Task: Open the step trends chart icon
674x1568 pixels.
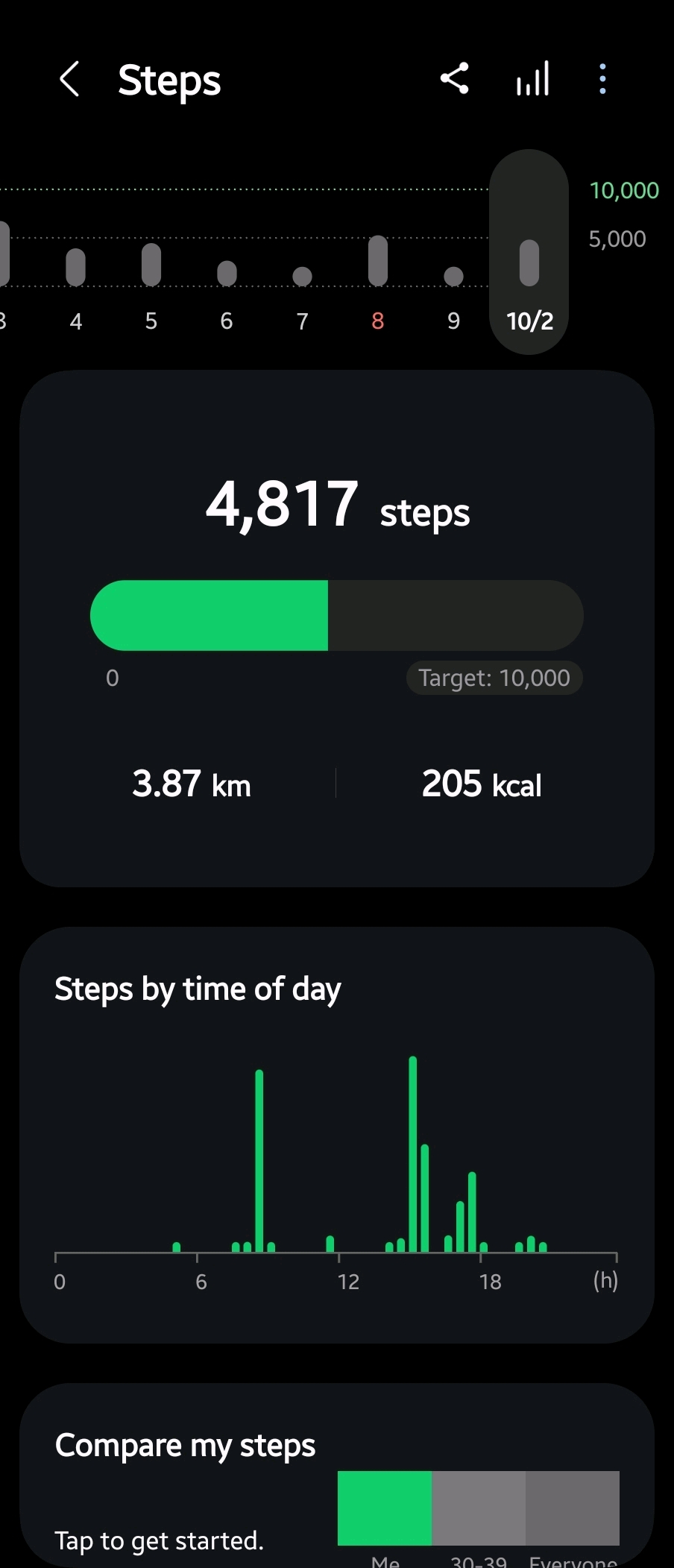Action: pyautogui.click(x=532, y=78)
